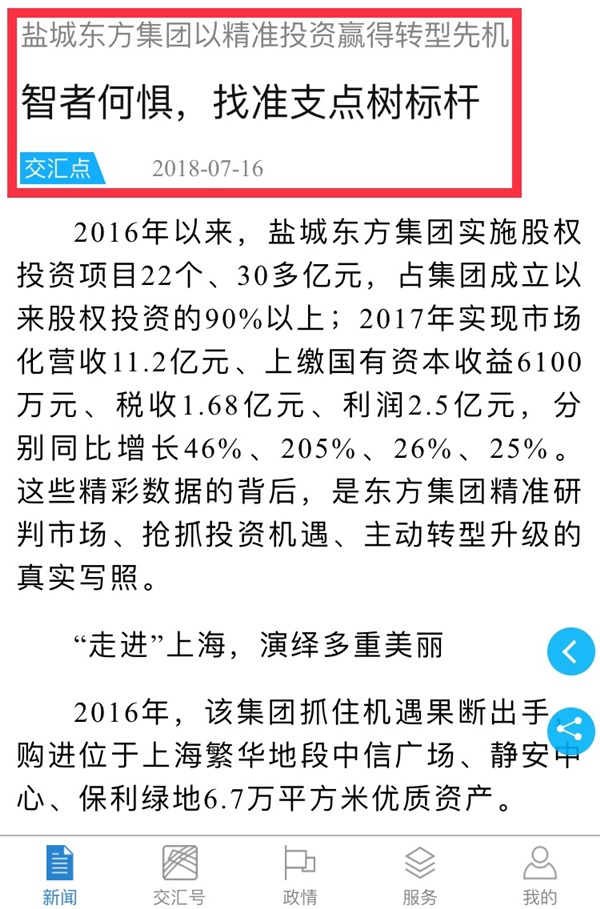
Task: Switch to the 我的 profile tab
Action: tap(540, 873)
